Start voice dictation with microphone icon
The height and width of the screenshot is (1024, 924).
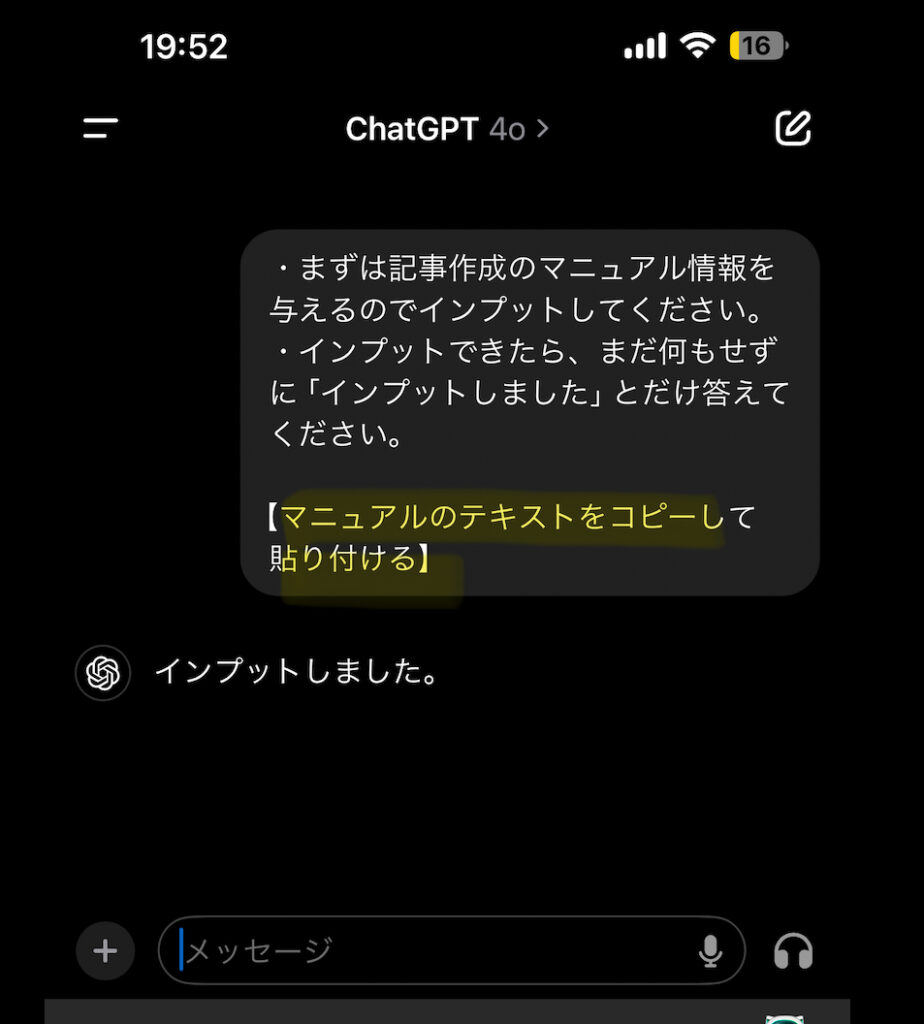tap(710, 951)
